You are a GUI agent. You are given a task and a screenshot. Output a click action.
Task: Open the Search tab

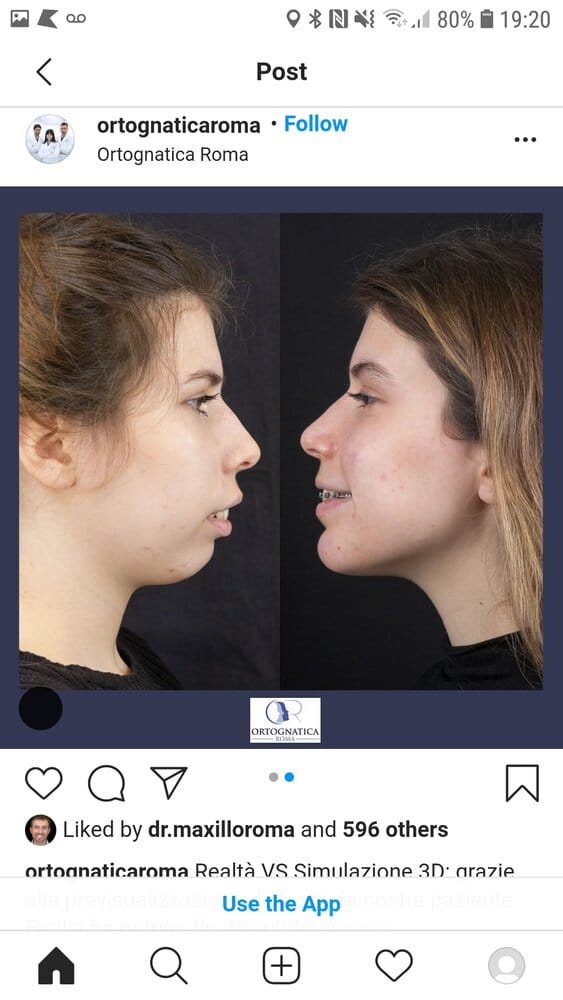169,966
